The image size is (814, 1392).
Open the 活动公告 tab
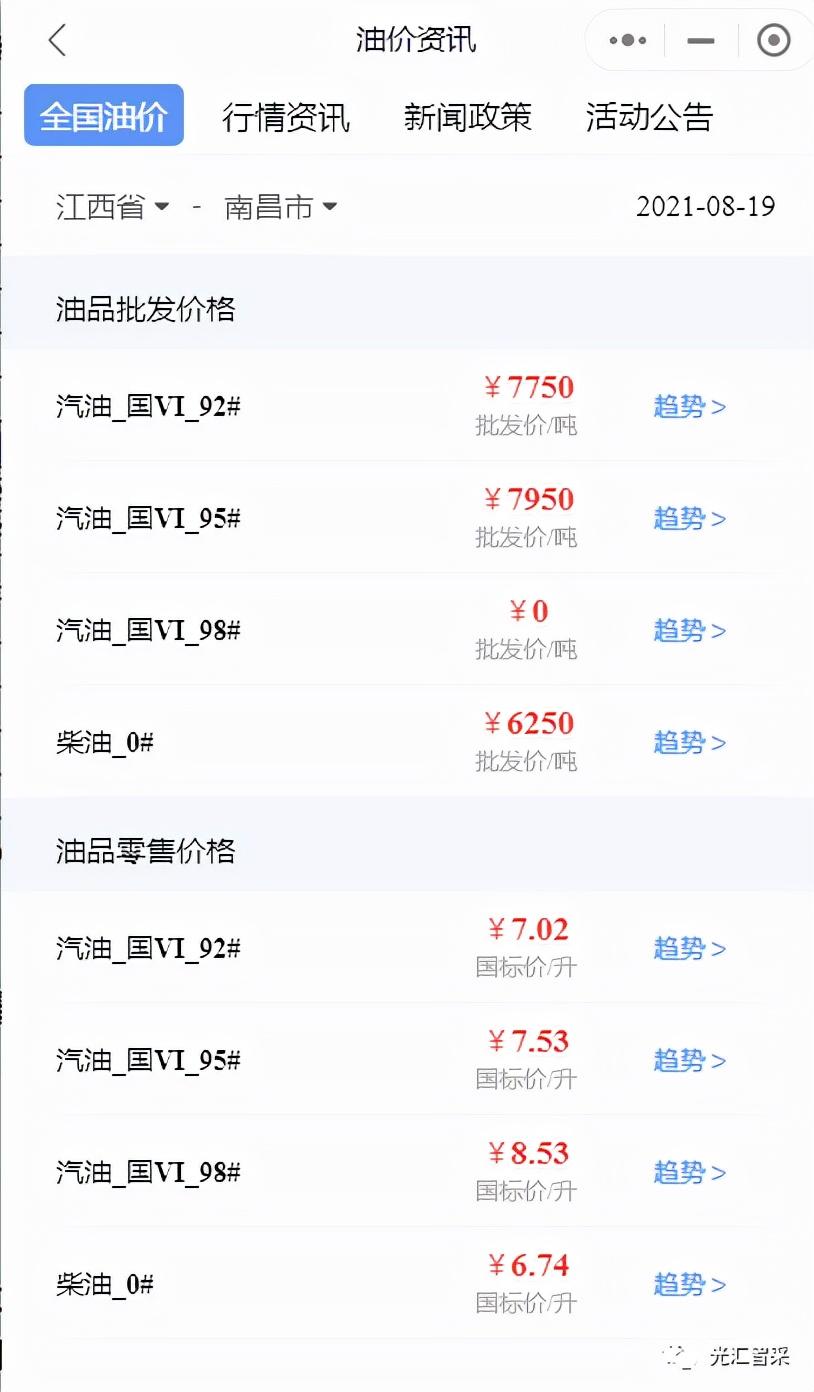click(649, 116)
